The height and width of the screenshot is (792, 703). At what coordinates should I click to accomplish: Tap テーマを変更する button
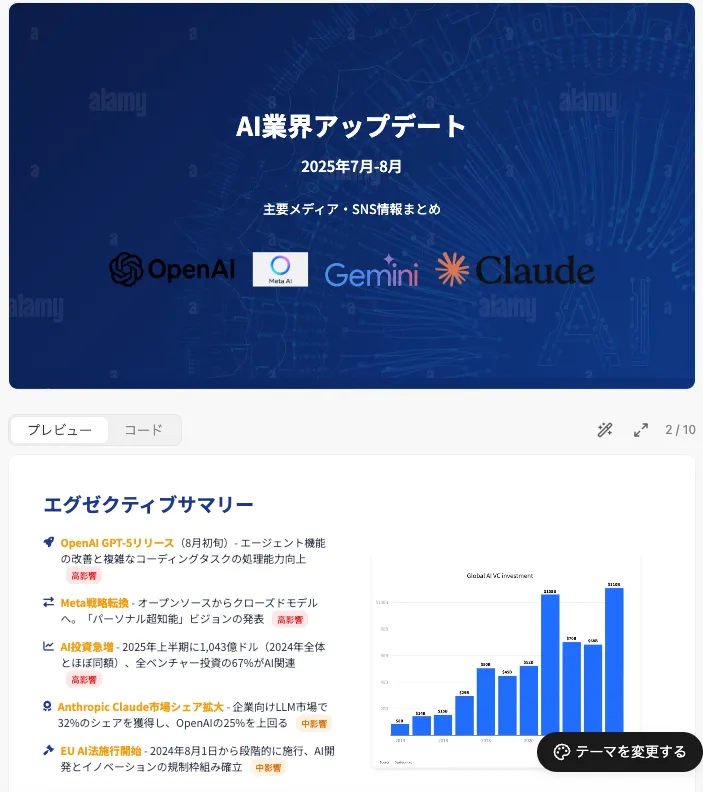620,752
